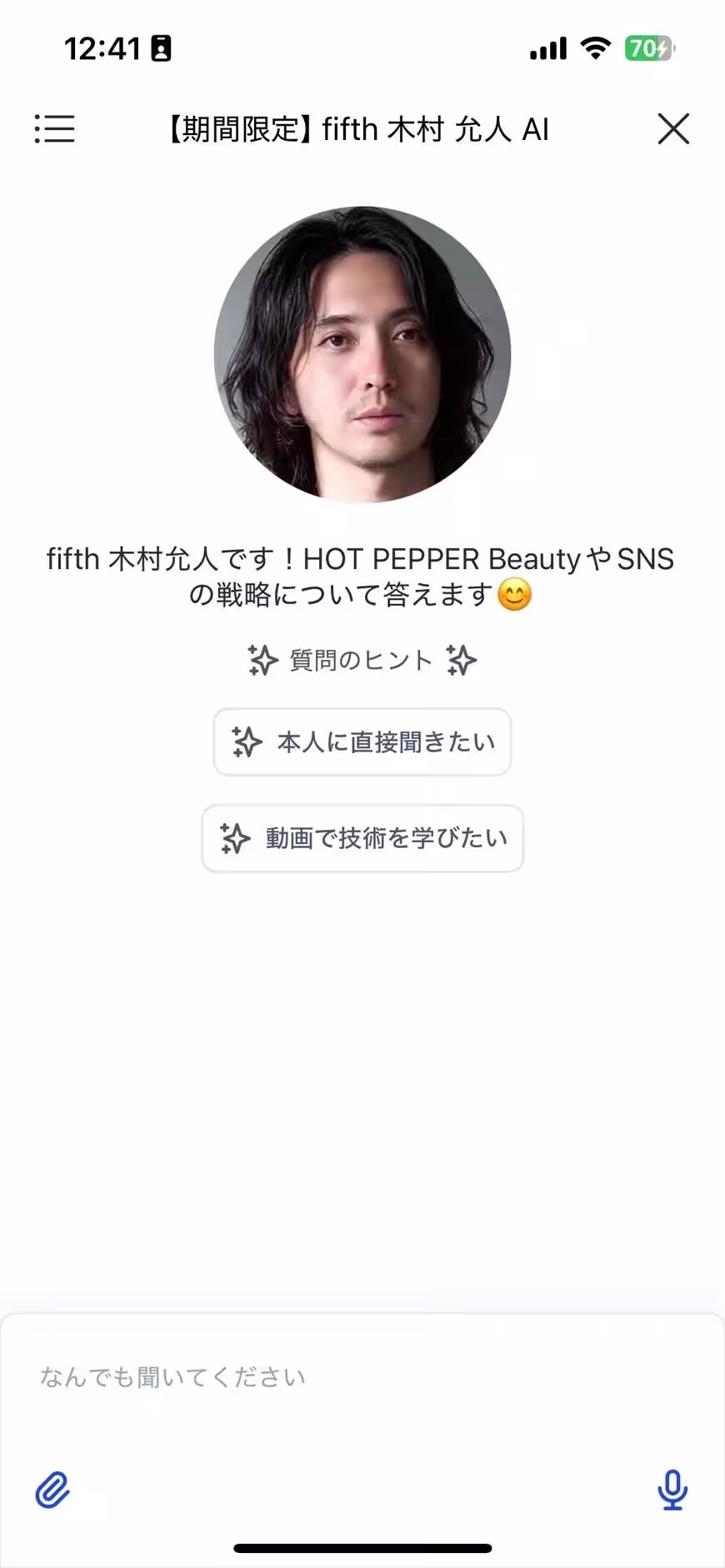Select the 本人に直接聞きたい suggestion
725x1568 pixels.
[x=362, y=742]
